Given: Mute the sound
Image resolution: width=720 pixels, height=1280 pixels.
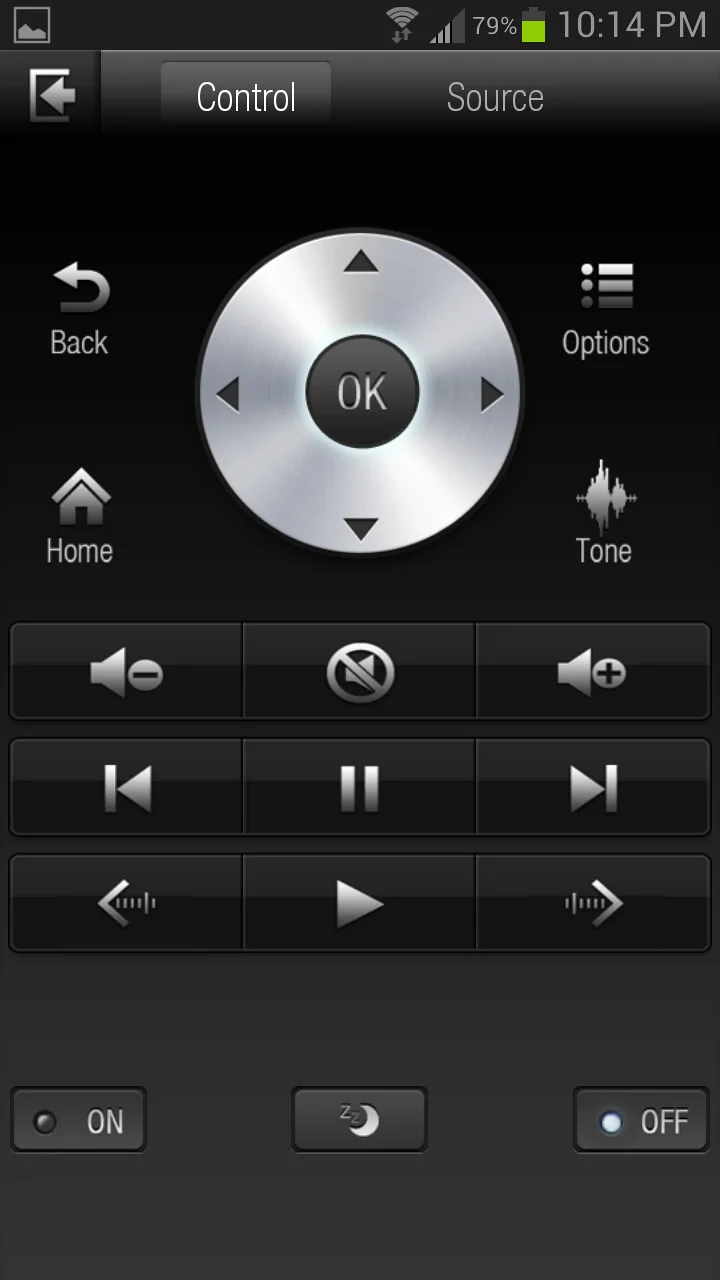Looking at the screenshot, I should tap(360, 671).
